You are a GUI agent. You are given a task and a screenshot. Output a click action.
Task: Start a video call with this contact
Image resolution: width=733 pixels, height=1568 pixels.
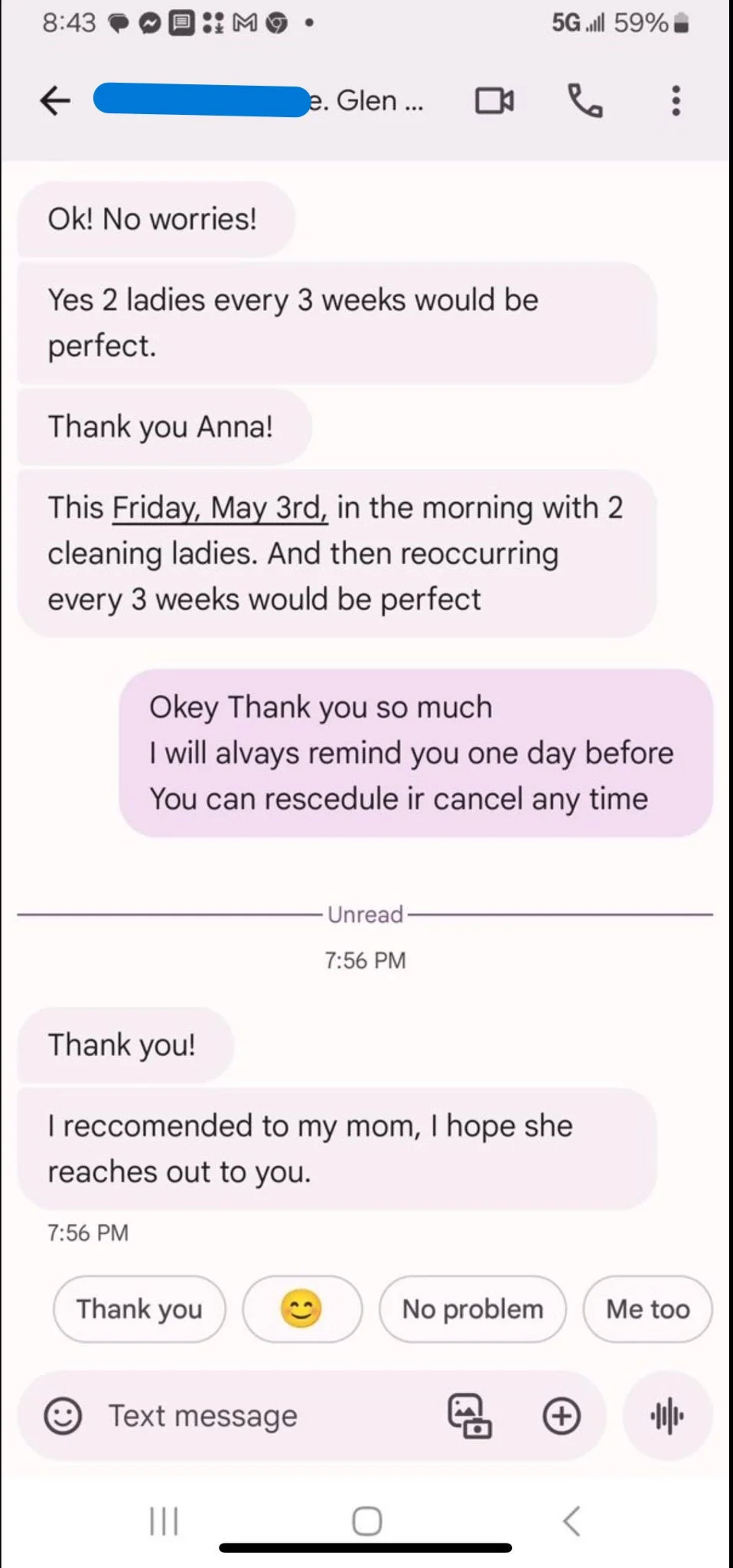[x=494, y=100]
